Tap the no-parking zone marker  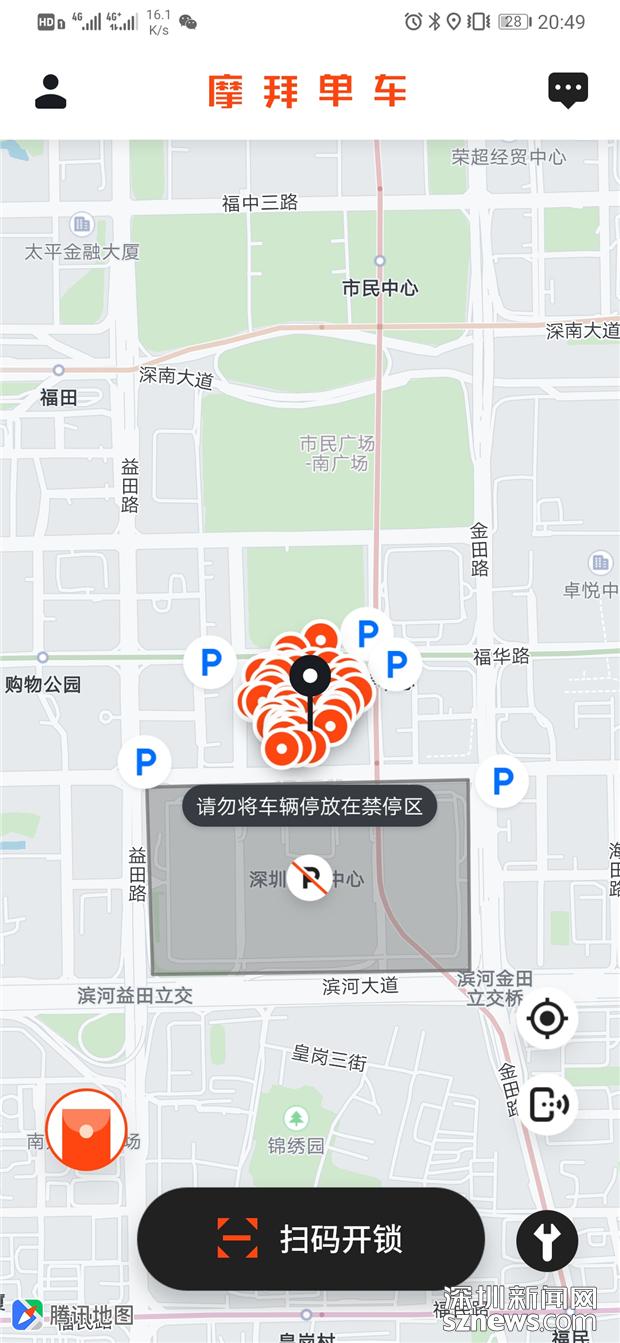coord(310,879)
